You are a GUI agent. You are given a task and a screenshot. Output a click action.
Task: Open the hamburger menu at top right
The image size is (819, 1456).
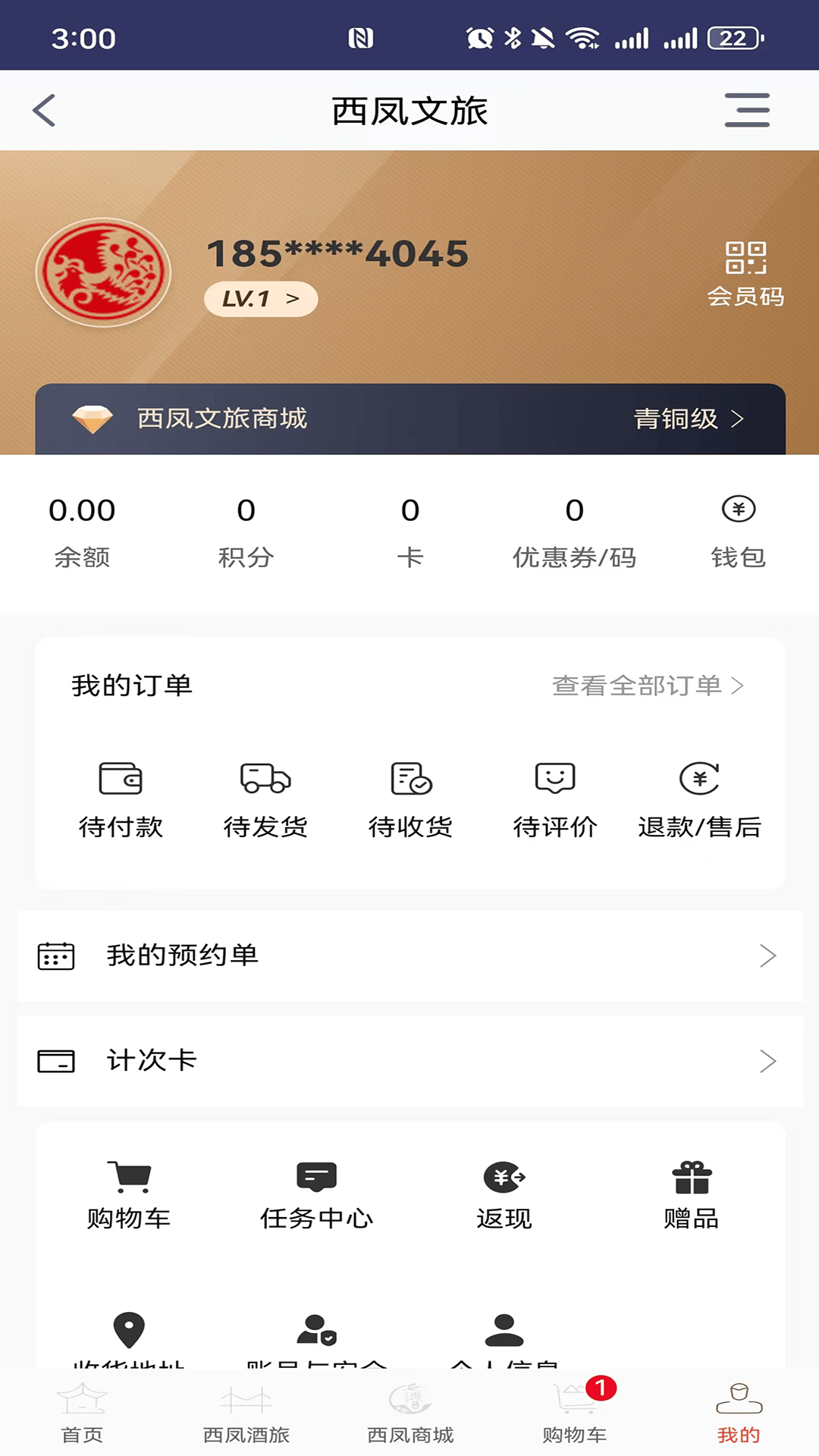click(x=746, y=111)
